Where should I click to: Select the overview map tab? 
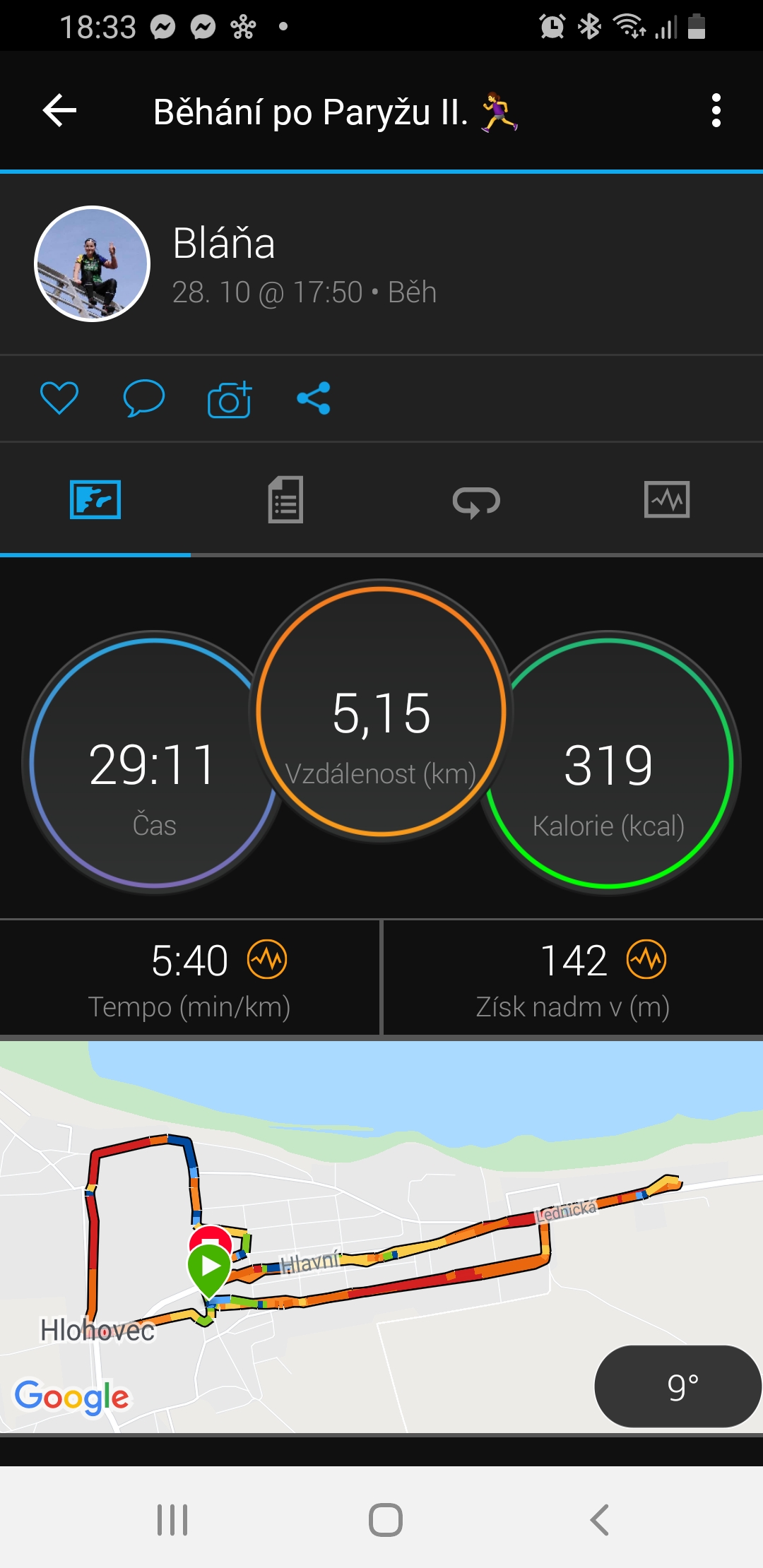click(x=95, y=499)
